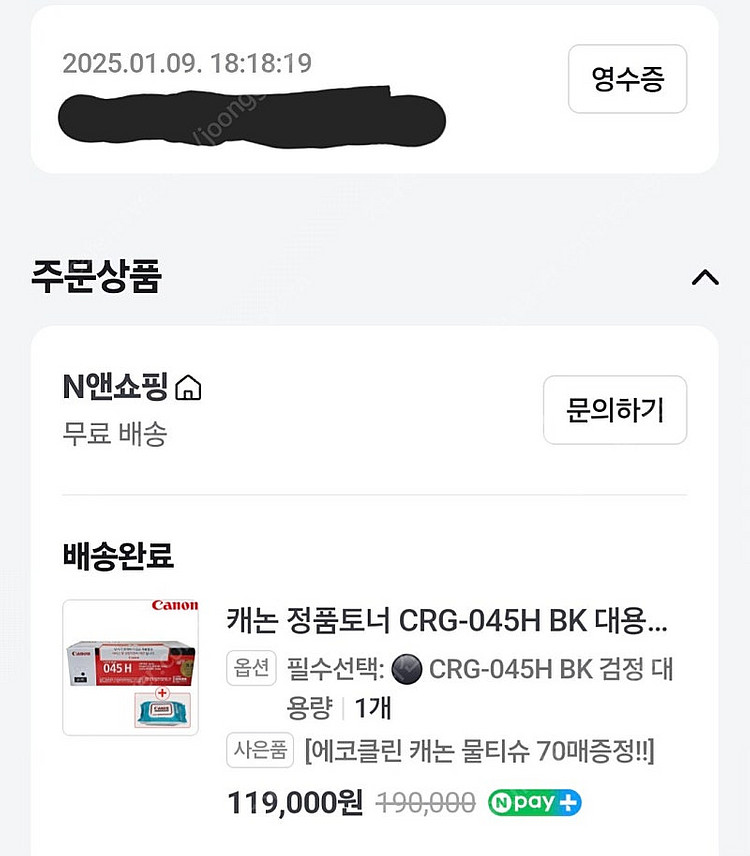Collapse the 주문상품 section

[705, 278]
